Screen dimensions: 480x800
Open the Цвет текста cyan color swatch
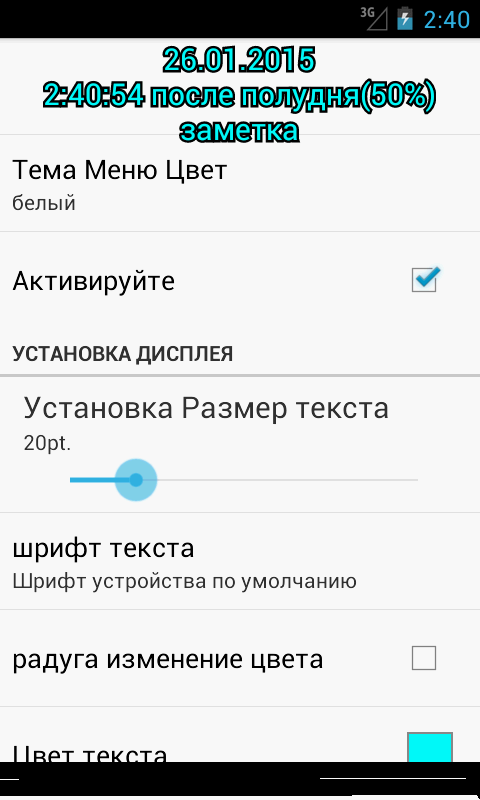(430, 747)
